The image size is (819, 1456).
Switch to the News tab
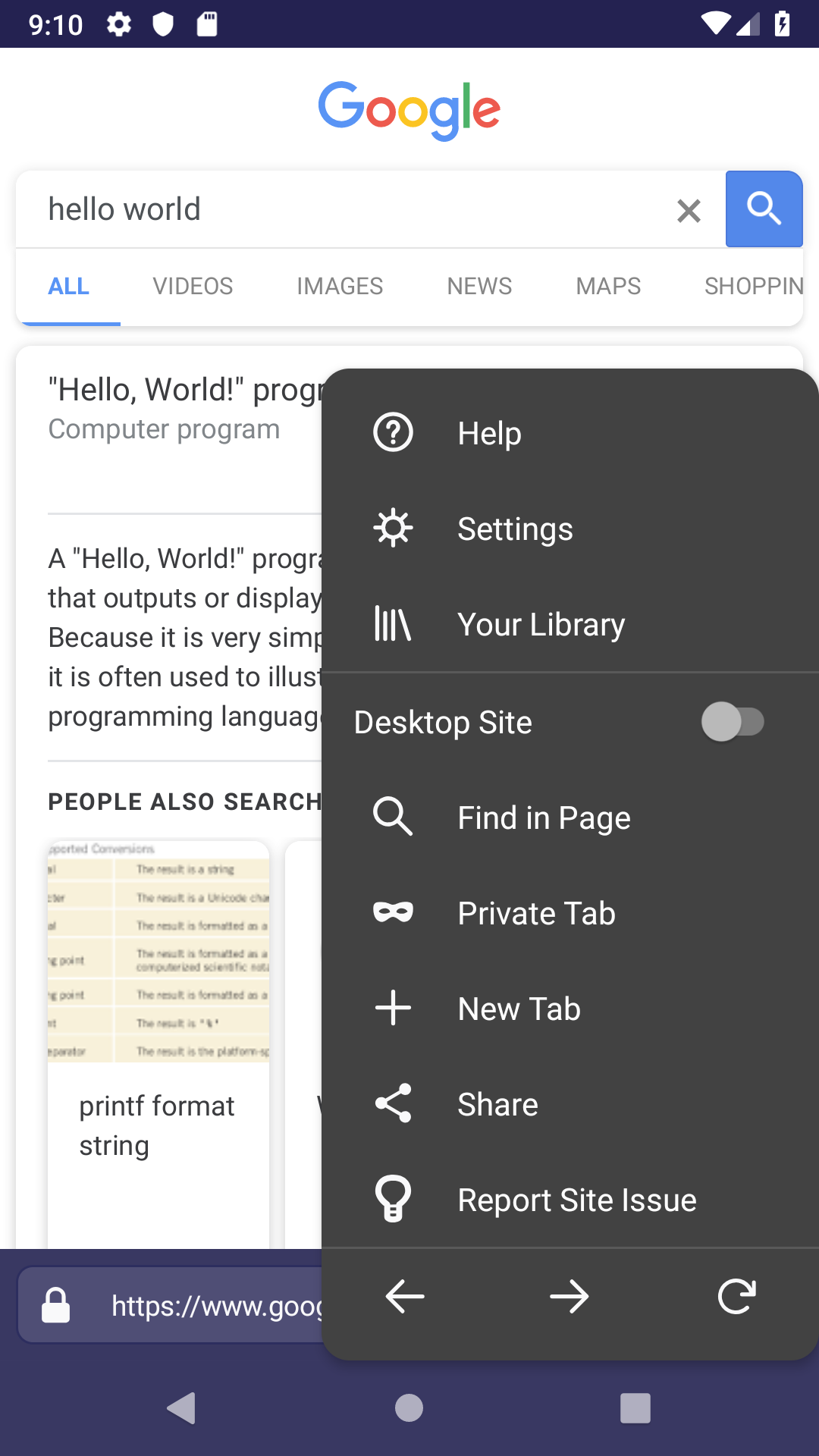[479, 286]
